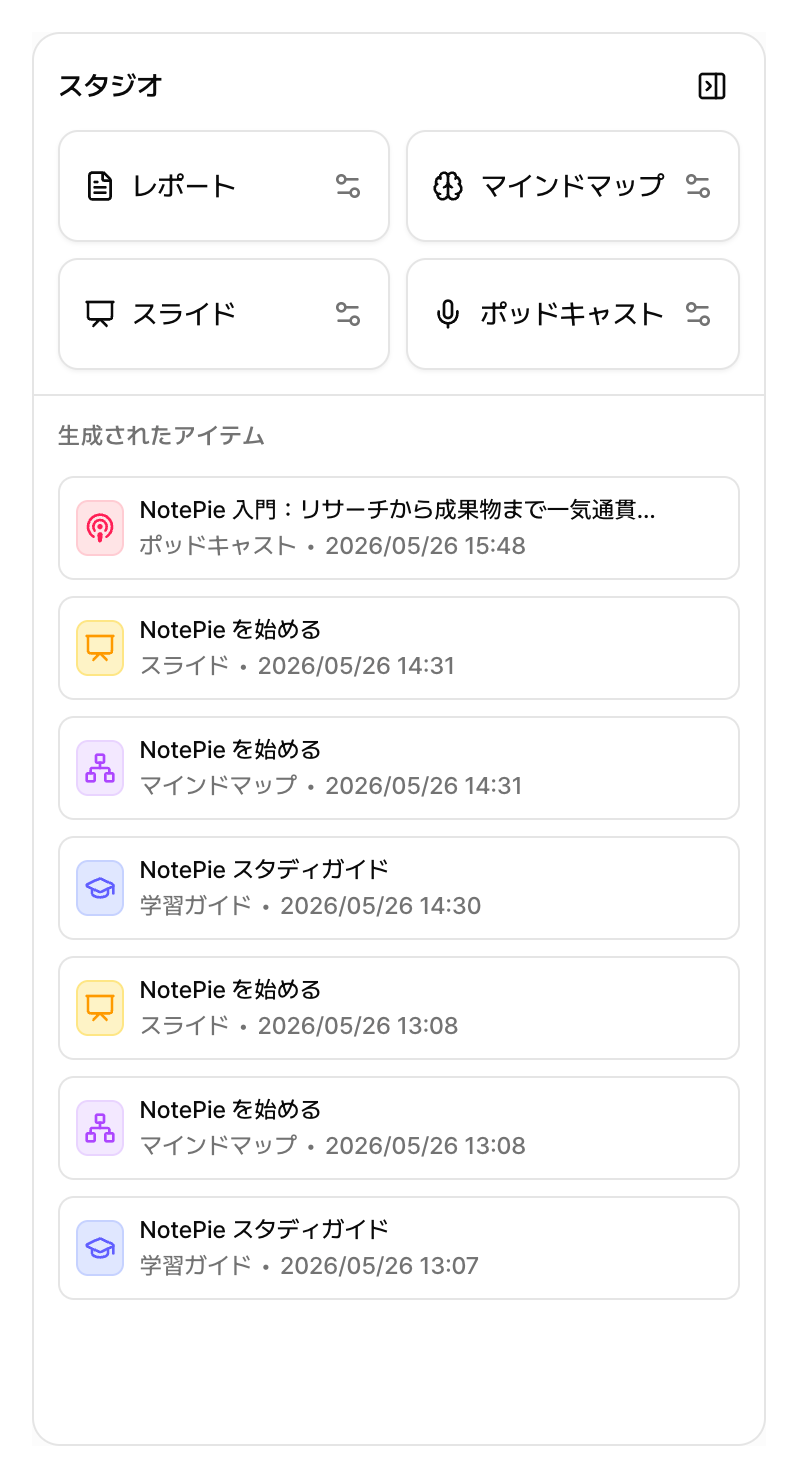Open the マインドマップ item from 14:31
Image resolution: width=790 pixels, height=1476 pixels.
tap(399, 768)
